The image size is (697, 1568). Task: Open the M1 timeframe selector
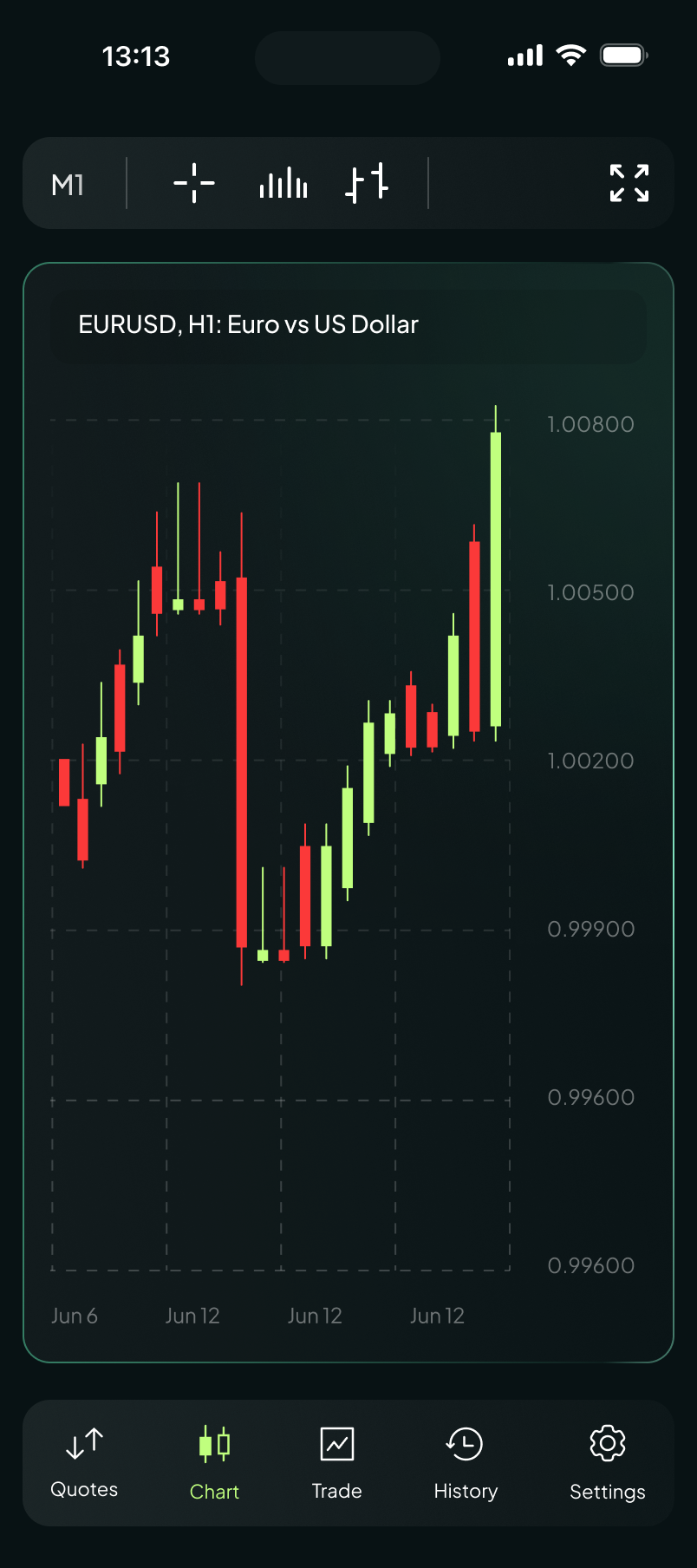pos(67,183)
